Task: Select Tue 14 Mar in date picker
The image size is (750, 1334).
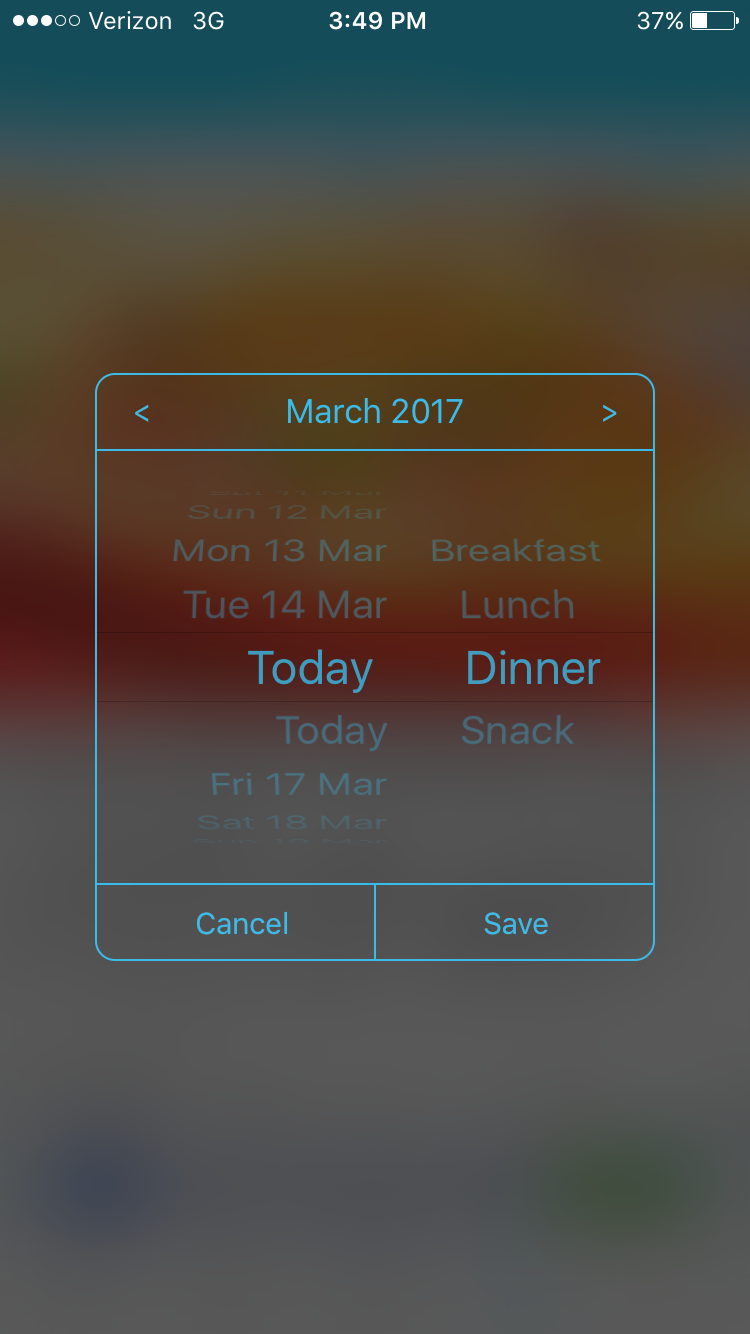Action: [285, 605]
